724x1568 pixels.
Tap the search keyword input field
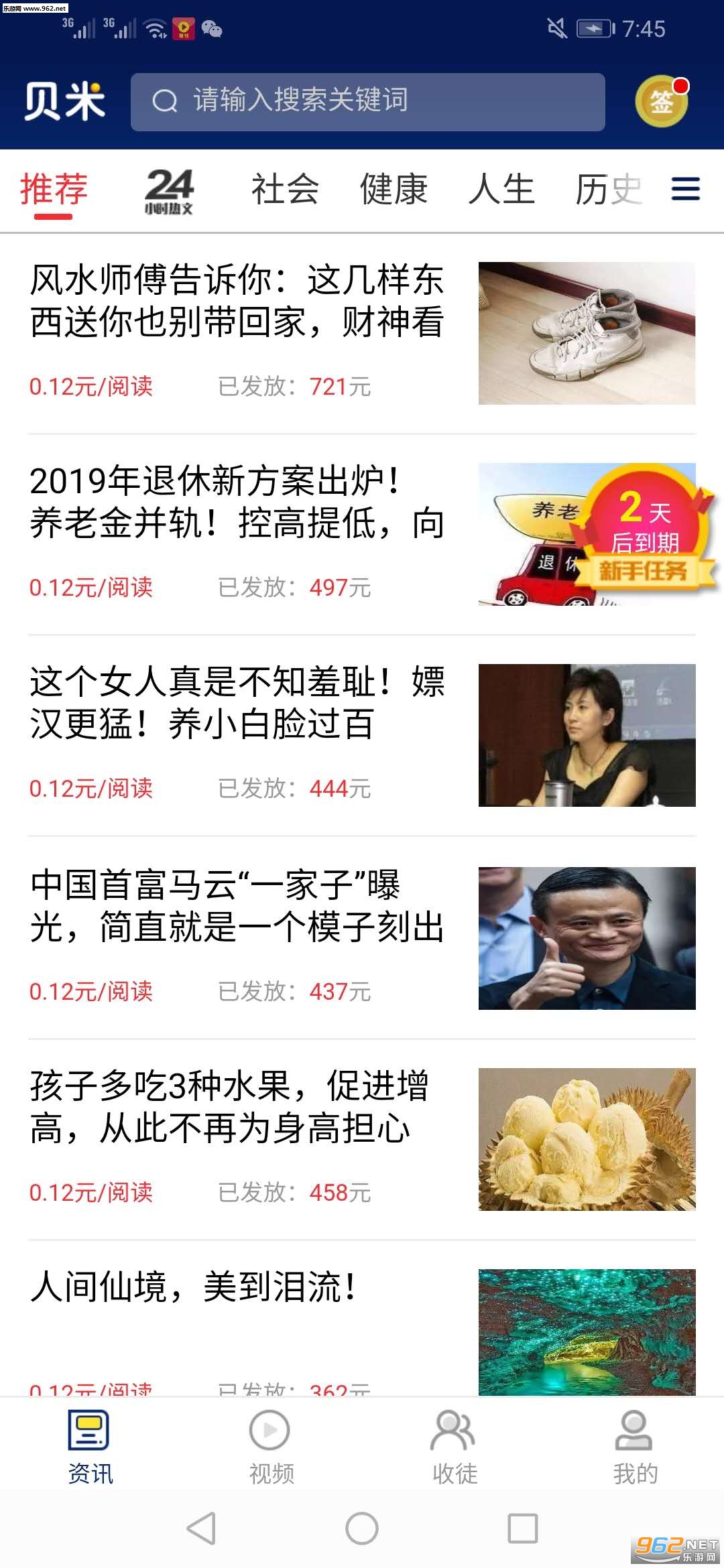point(367,102)
